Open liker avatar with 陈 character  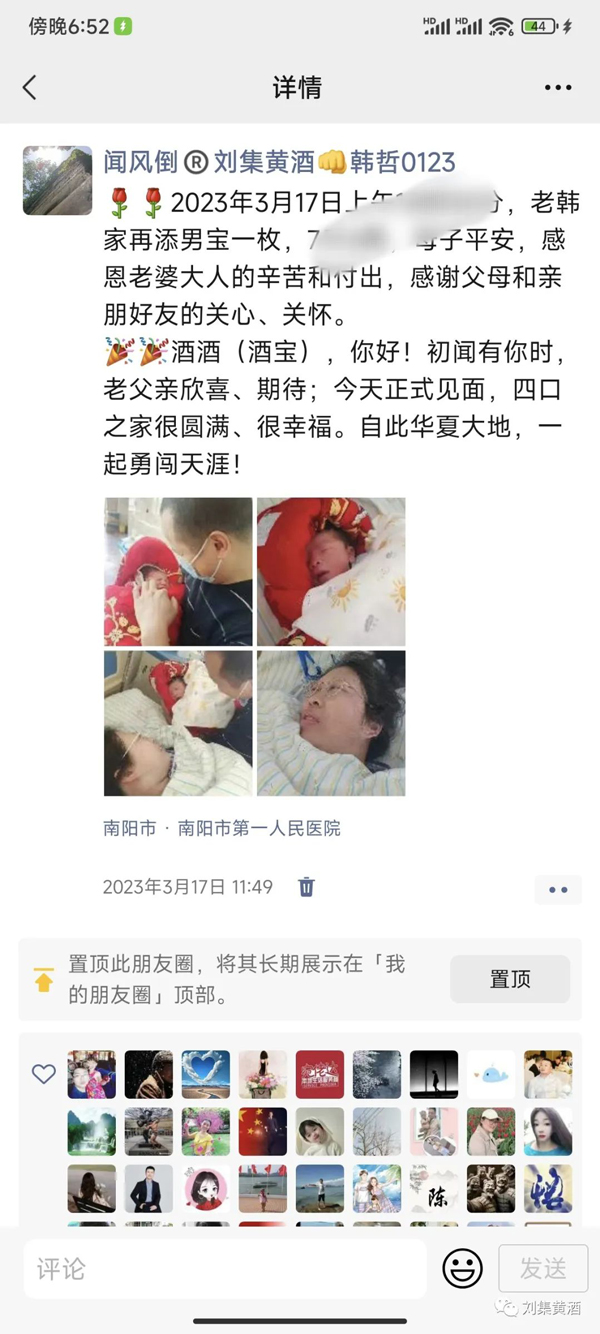point(434,1189)
